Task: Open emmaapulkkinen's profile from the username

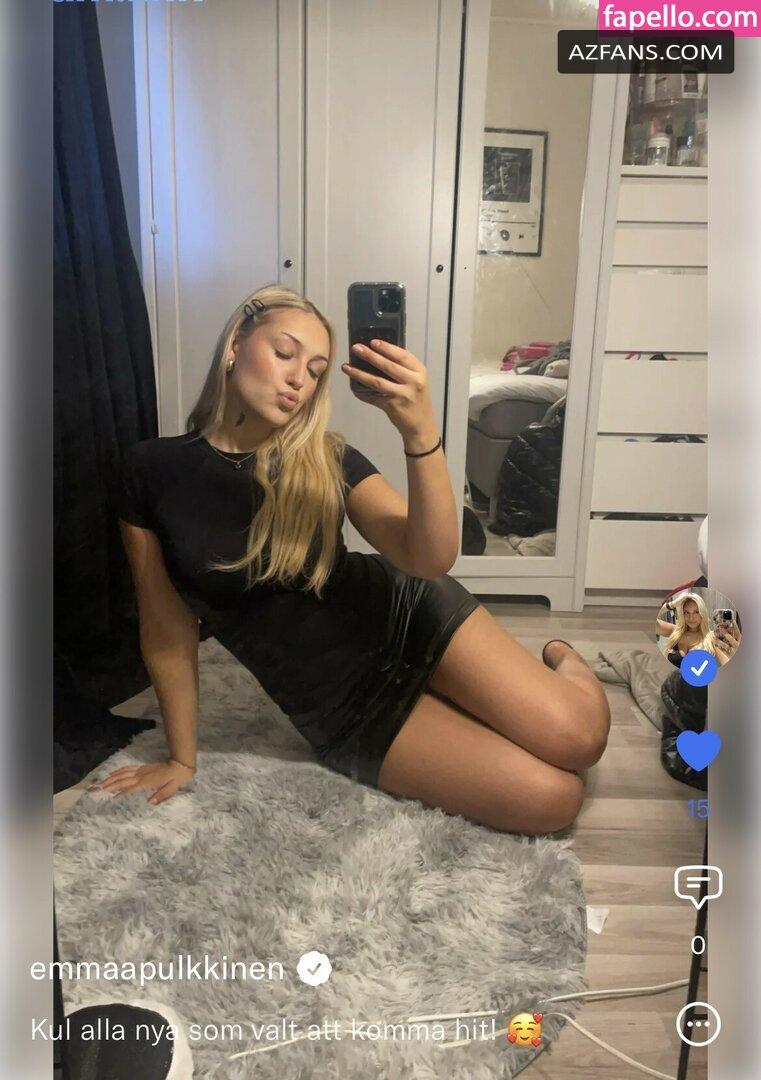Action: [x=157, y=969]
